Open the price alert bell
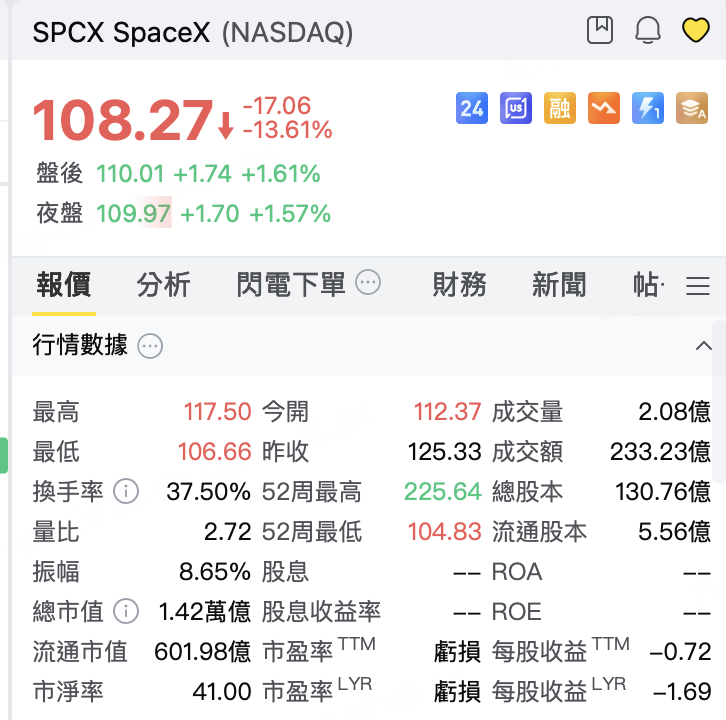 point(647,30)
